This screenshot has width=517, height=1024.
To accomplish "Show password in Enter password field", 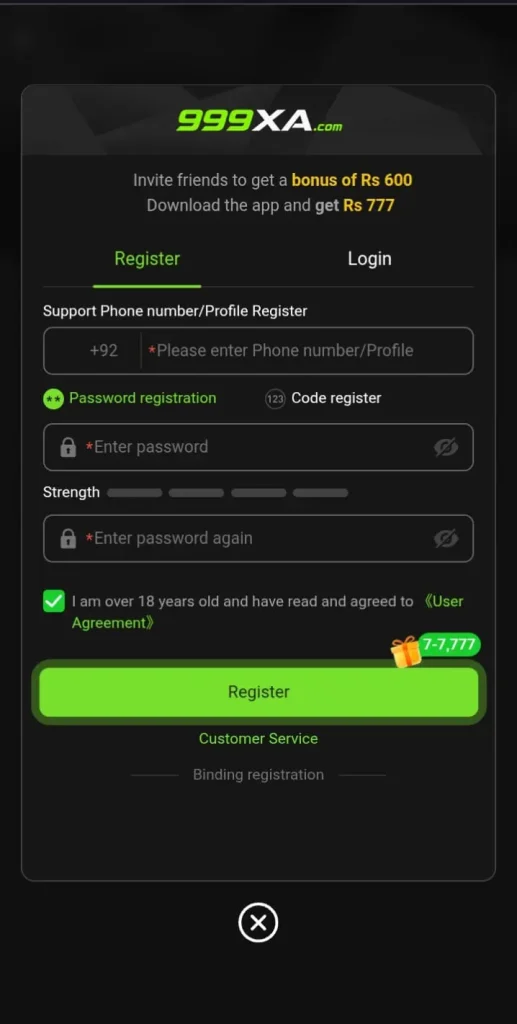I will point(446,447).
